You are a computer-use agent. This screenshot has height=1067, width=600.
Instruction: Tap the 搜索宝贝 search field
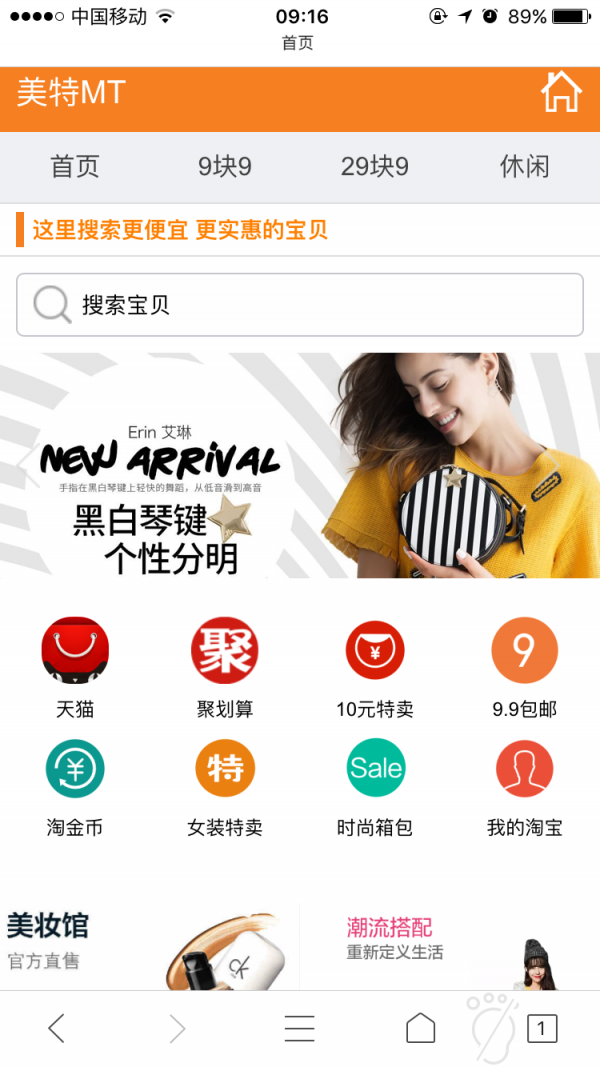click(300, 305)
